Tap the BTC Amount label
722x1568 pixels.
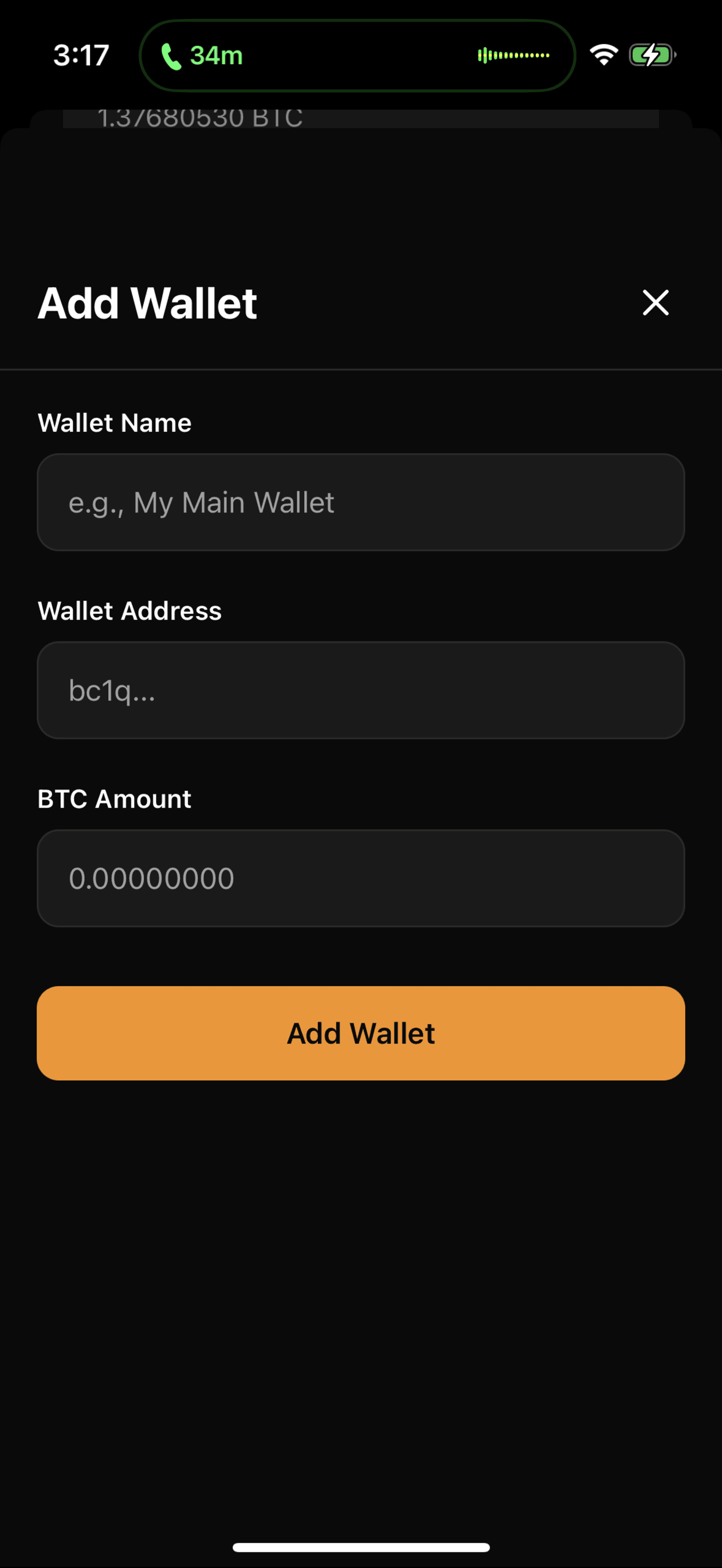pos(115,798)
